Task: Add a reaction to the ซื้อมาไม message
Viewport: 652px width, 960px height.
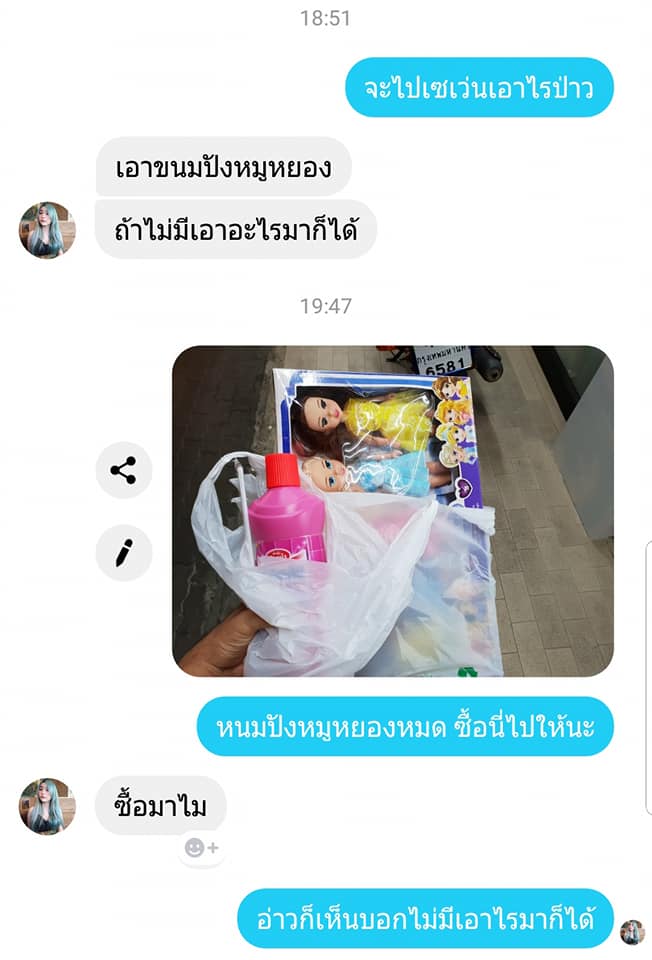Action: coord(202,848)
